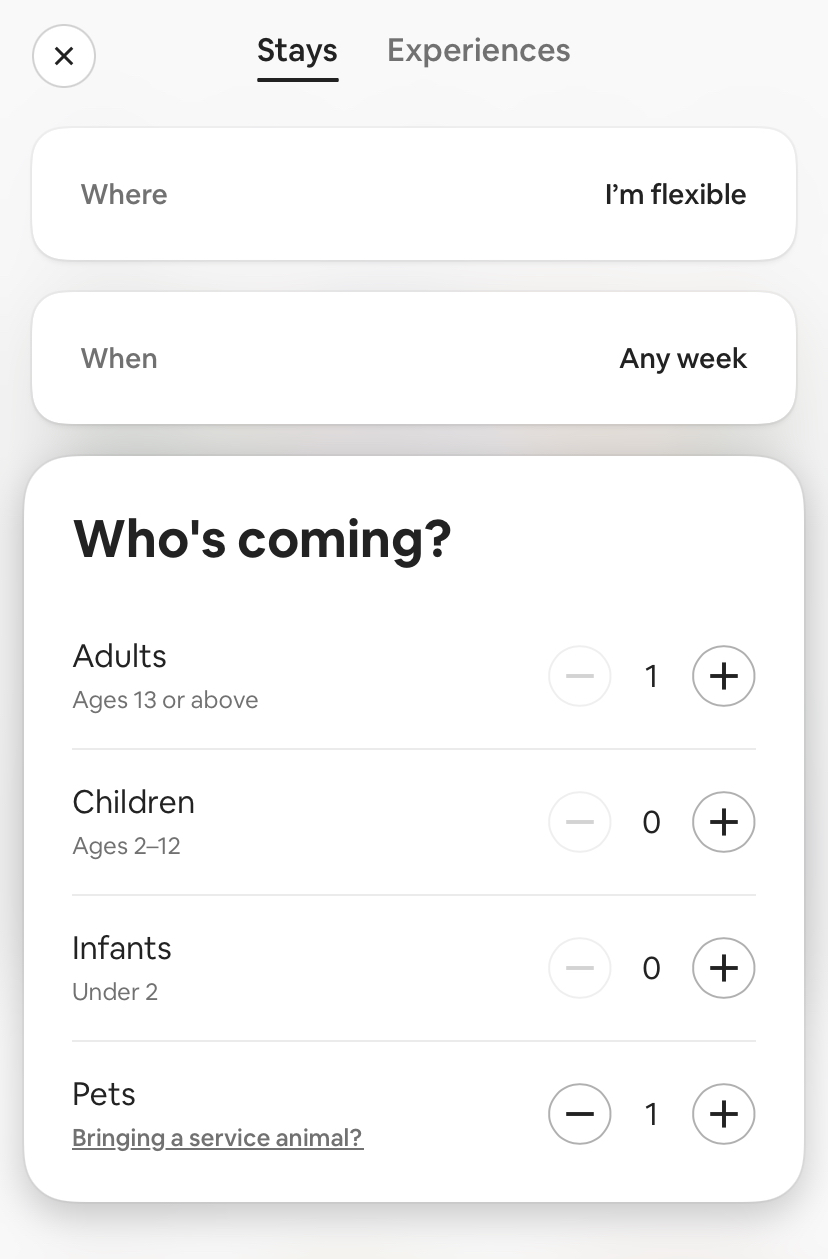
Task: Click the Any week date option
Action: [683, 358]
